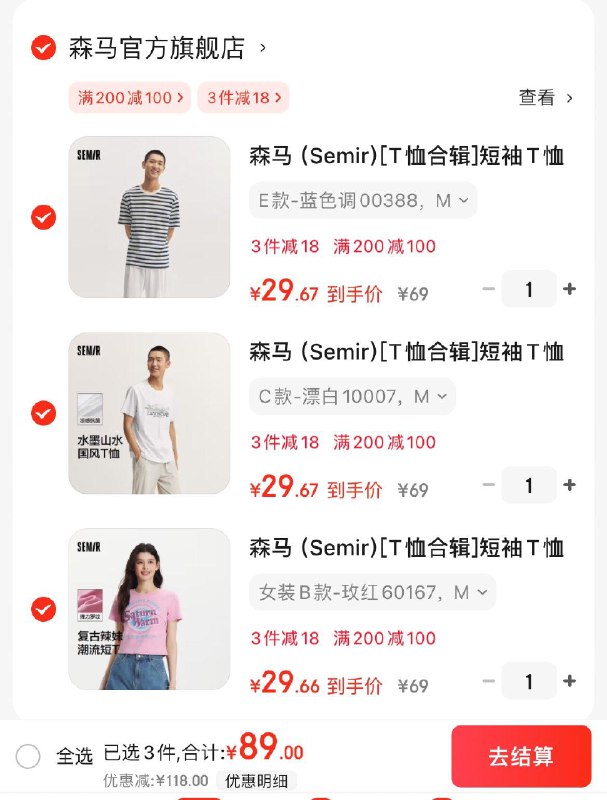The height and width of the screenshot is (800, 607).
Task: Select all items with 全选
Action: (x=28, y=756)
